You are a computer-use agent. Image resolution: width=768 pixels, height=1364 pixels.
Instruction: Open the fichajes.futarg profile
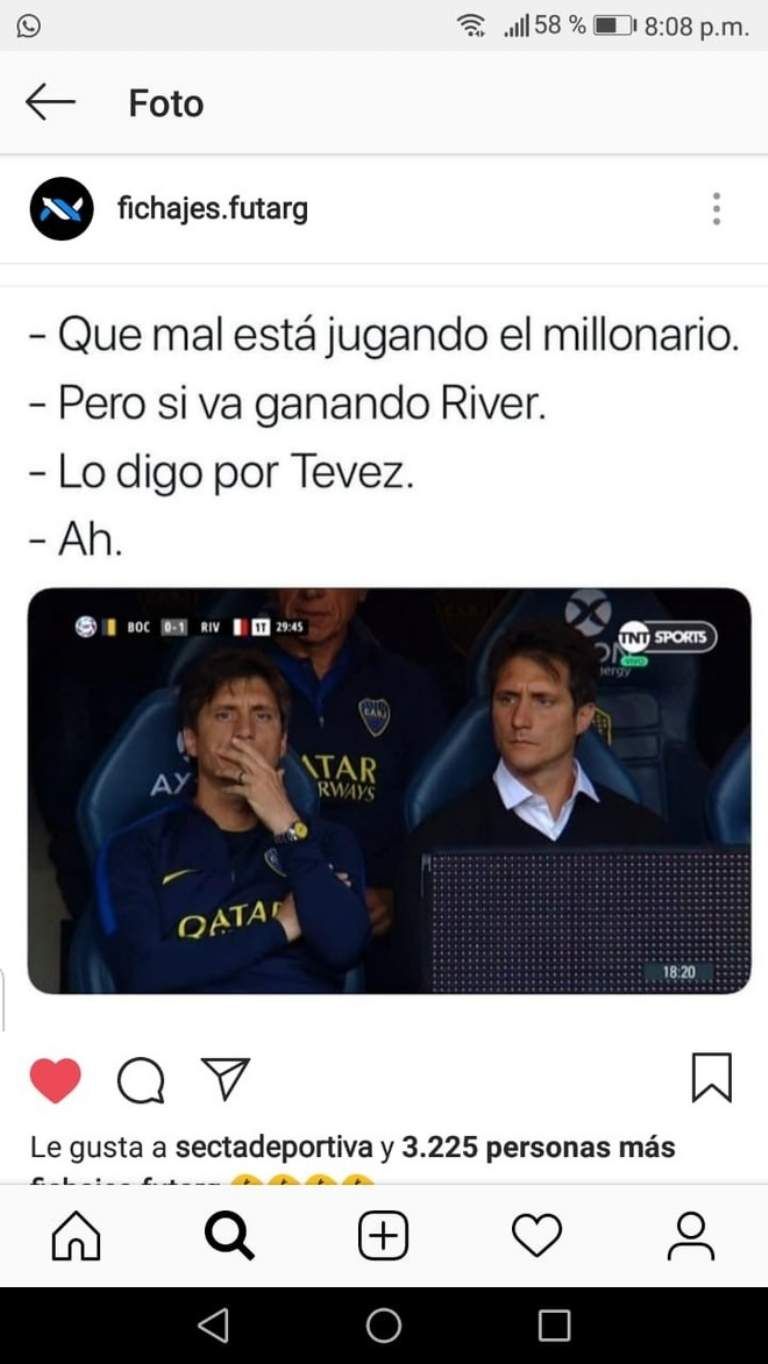212,209
